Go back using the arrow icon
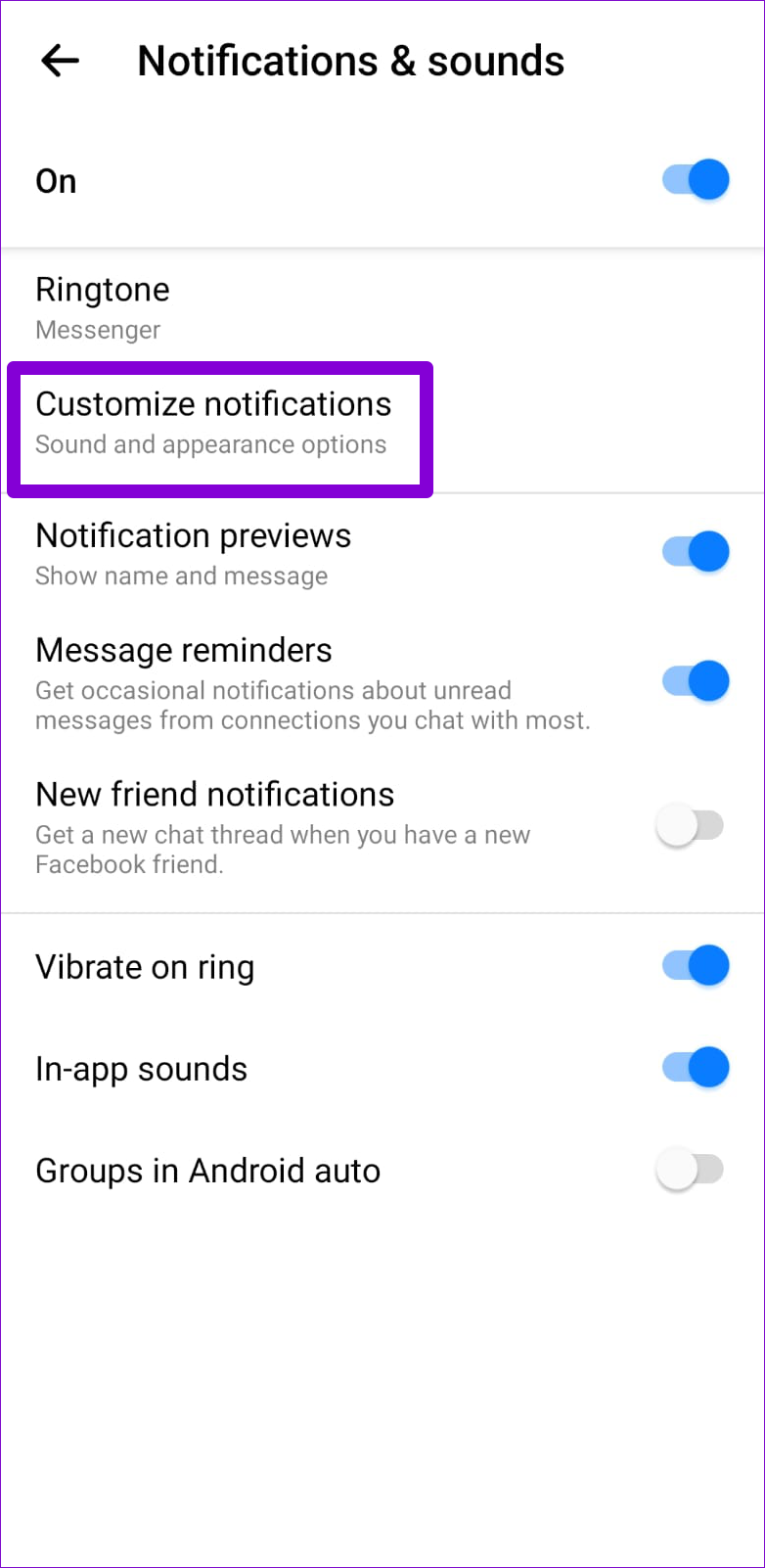 click(60, 61)
